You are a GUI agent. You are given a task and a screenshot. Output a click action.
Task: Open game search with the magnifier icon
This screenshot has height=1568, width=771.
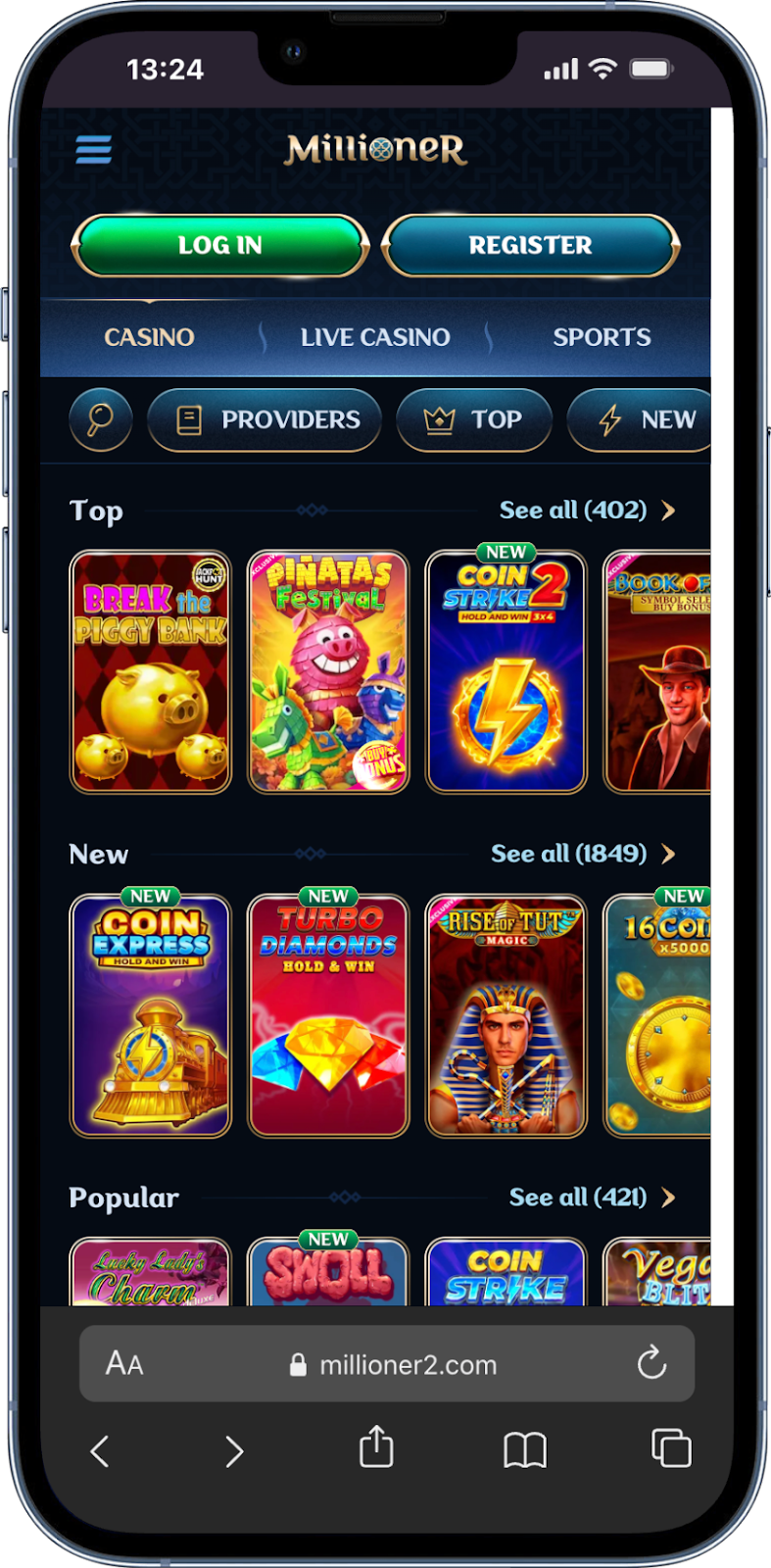[100, 420]
